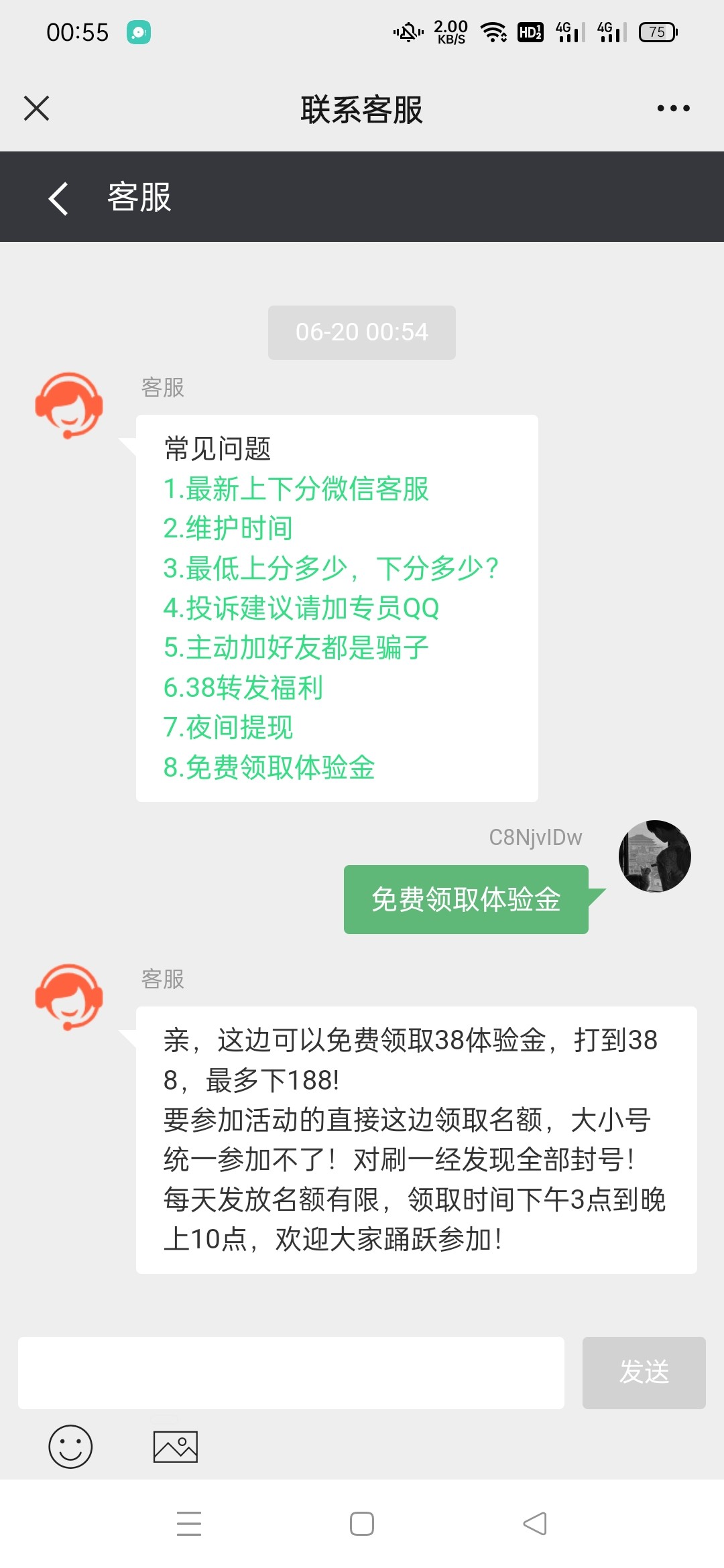Open 5.主动加好友都是骗子 link
This screenshot has width=724, height=1568.
pyautogui.click(x=296, y=648)
